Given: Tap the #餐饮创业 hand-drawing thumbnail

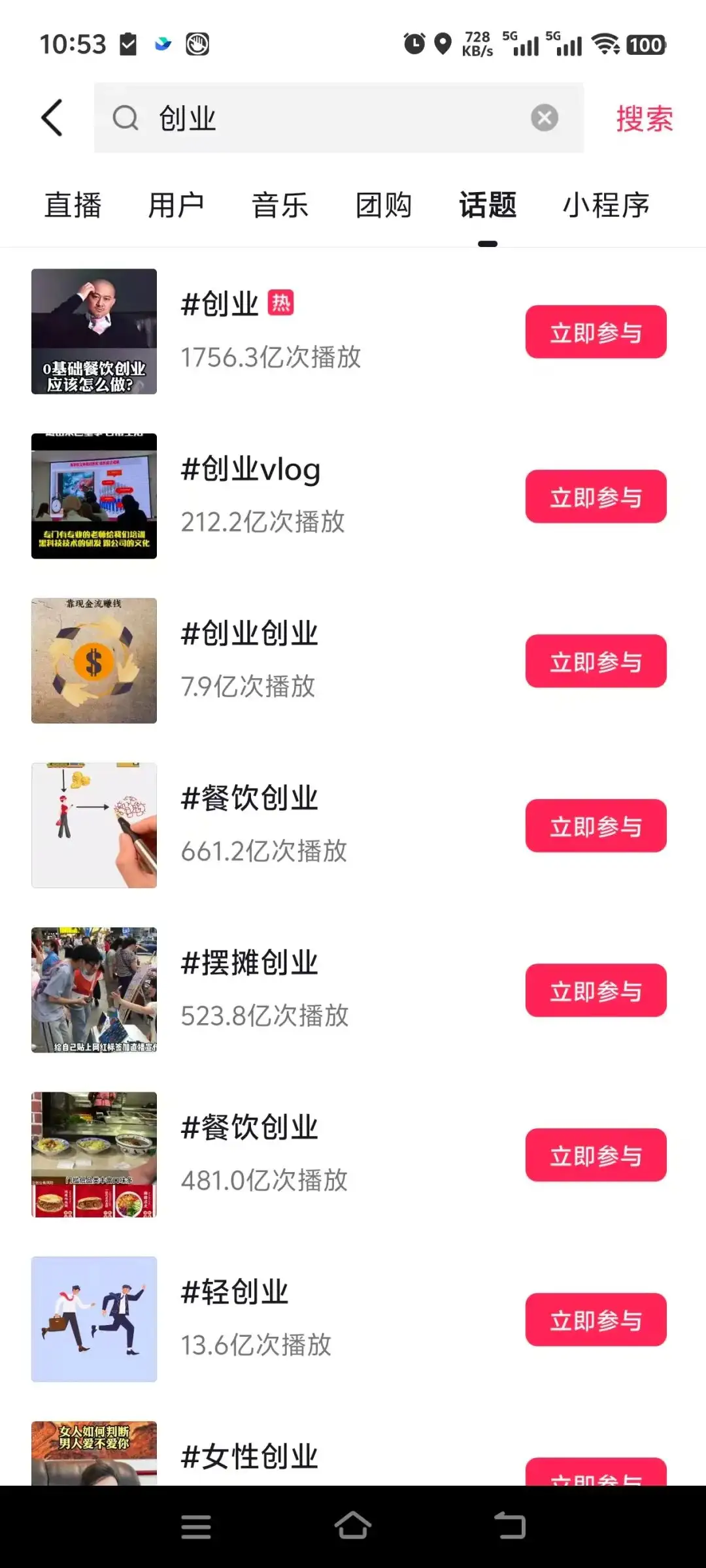Looking at the screenshot, I should click(93, 826).
